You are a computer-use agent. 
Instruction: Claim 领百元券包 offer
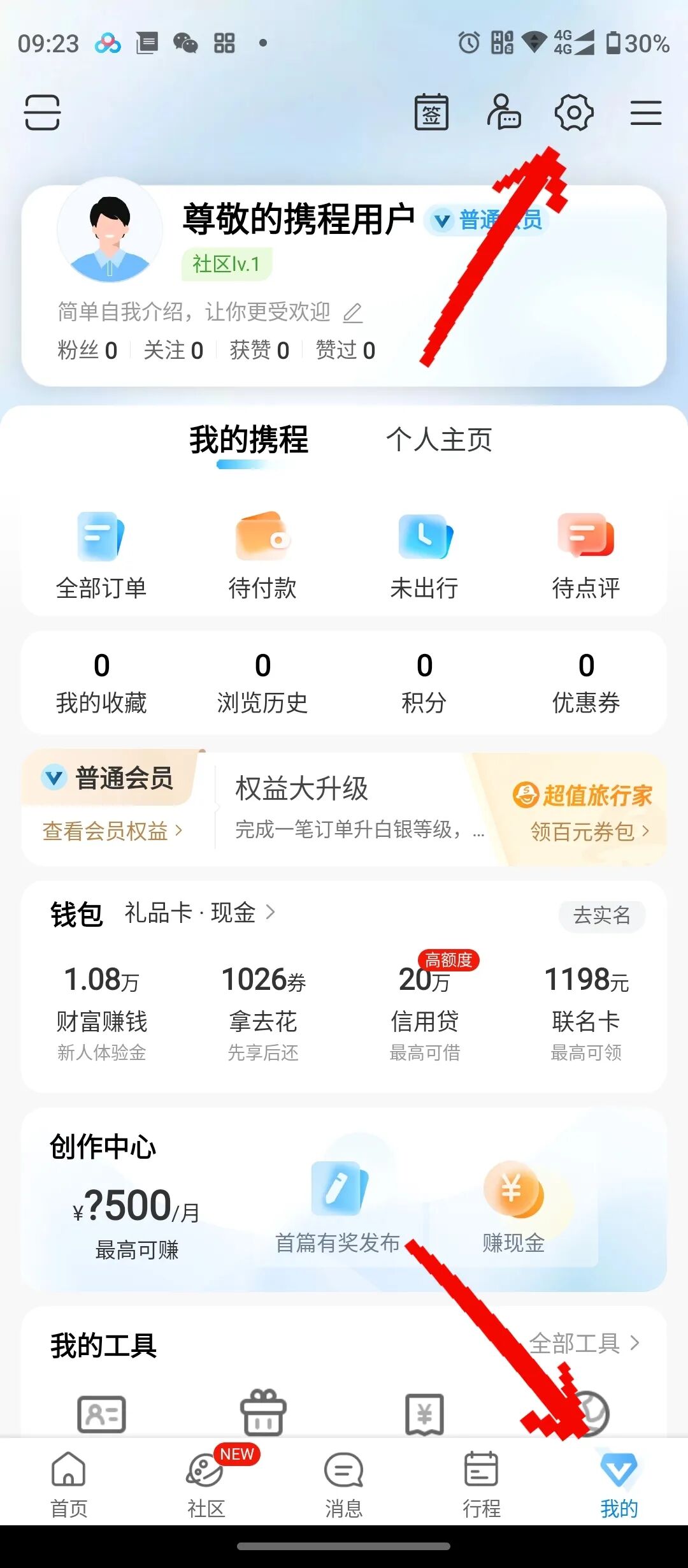click(x=589, y=831)
